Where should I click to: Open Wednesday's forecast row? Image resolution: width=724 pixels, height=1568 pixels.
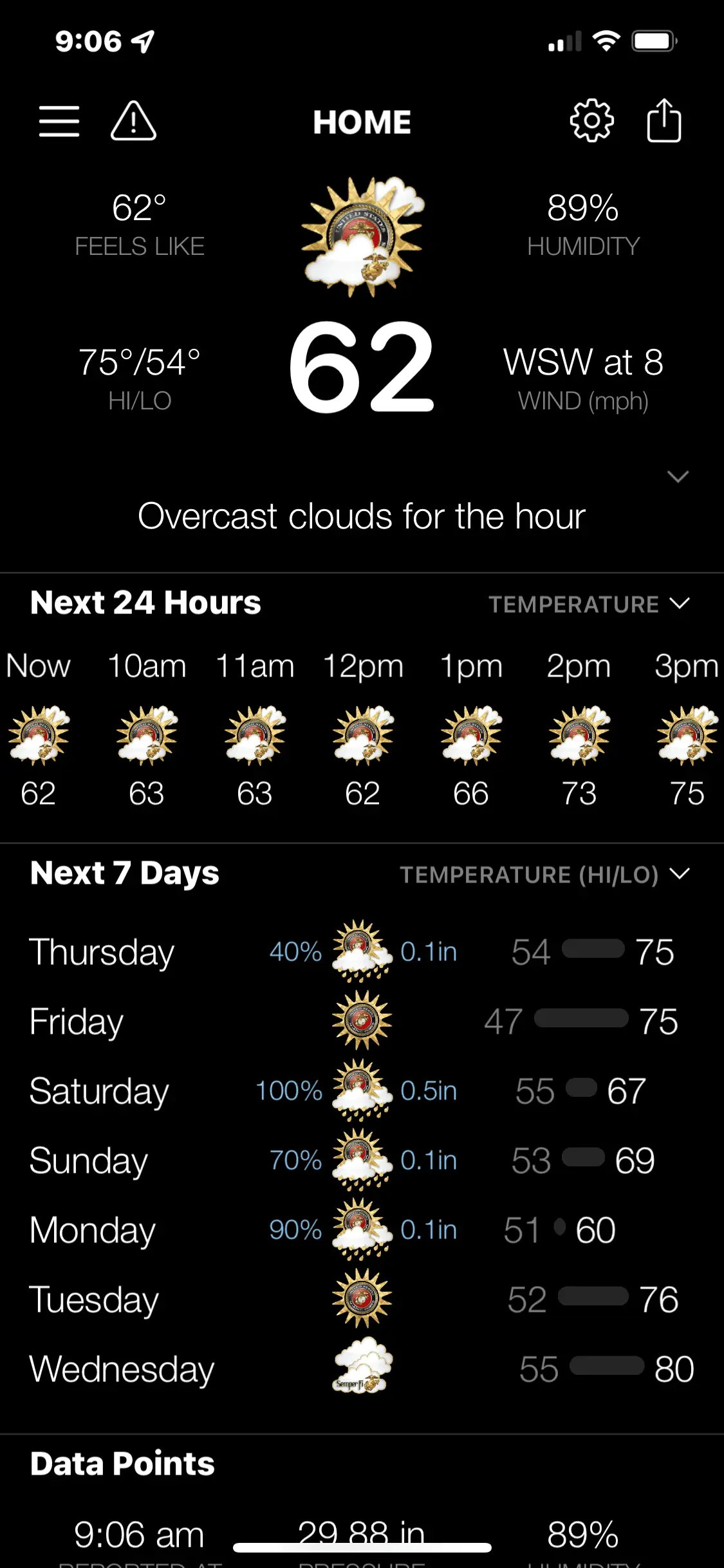click(362, 1368)
